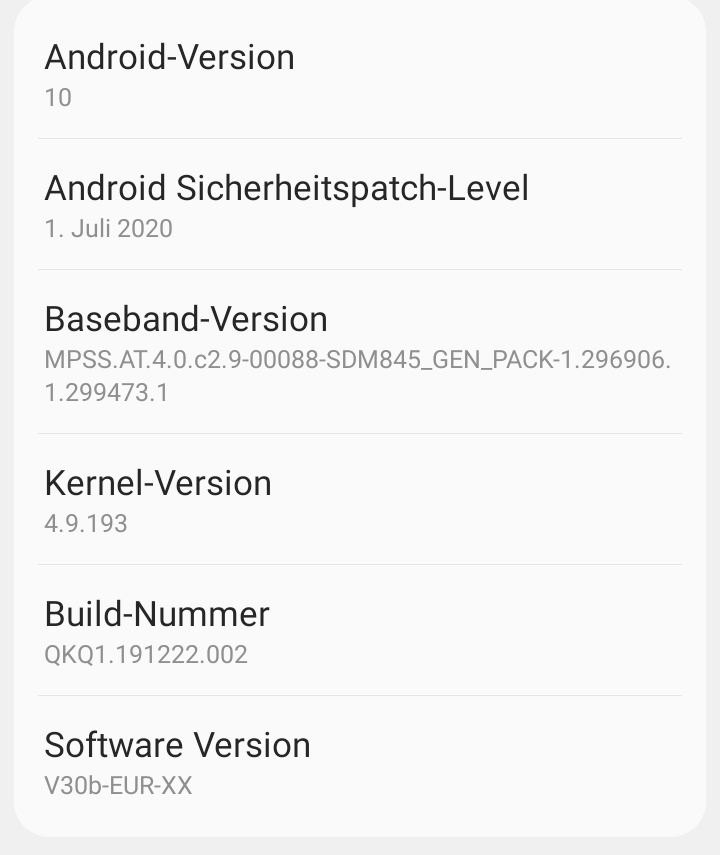Screen dimensions: 720x855
Task: Open the Android-Version row
Action: coord(360,74)
